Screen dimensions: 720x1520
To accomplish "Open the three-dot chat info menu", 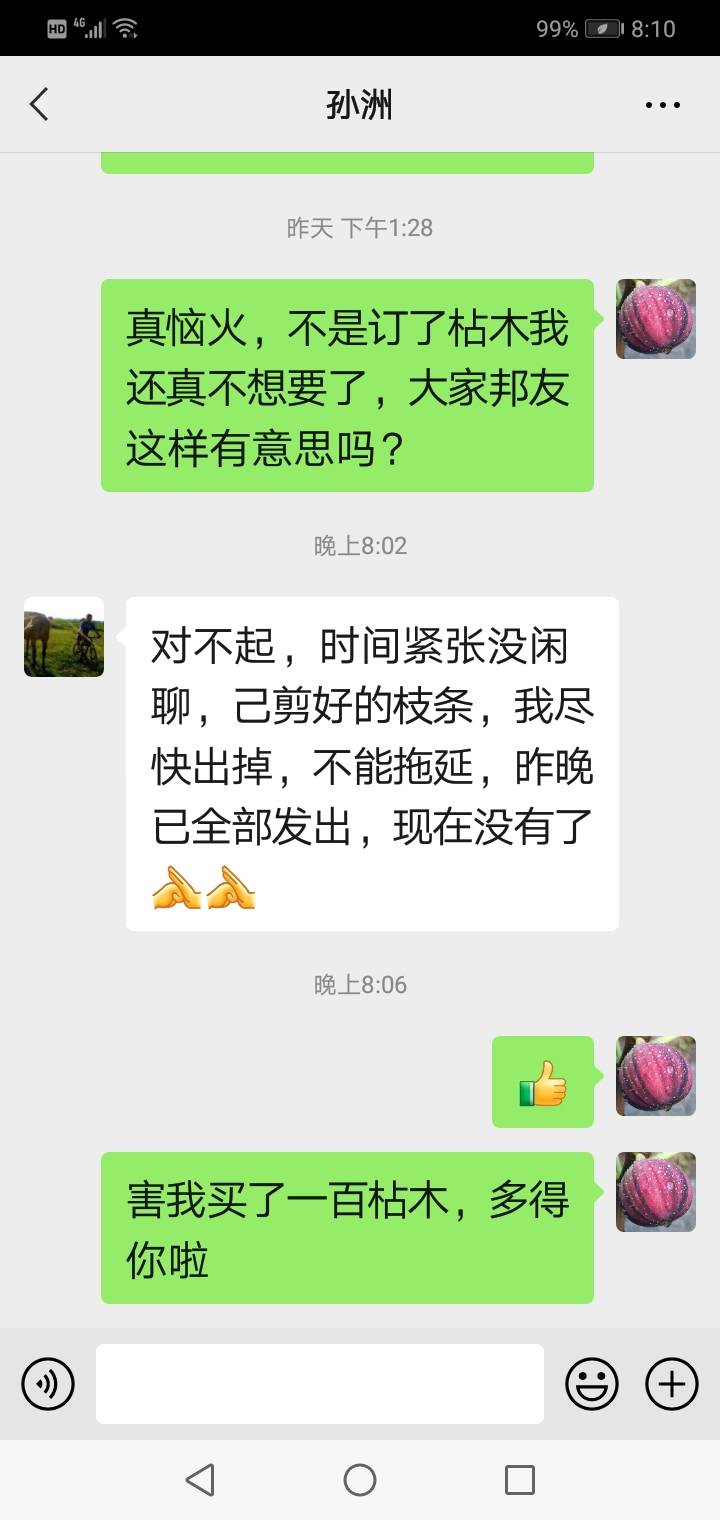I will tap(663, 104).
